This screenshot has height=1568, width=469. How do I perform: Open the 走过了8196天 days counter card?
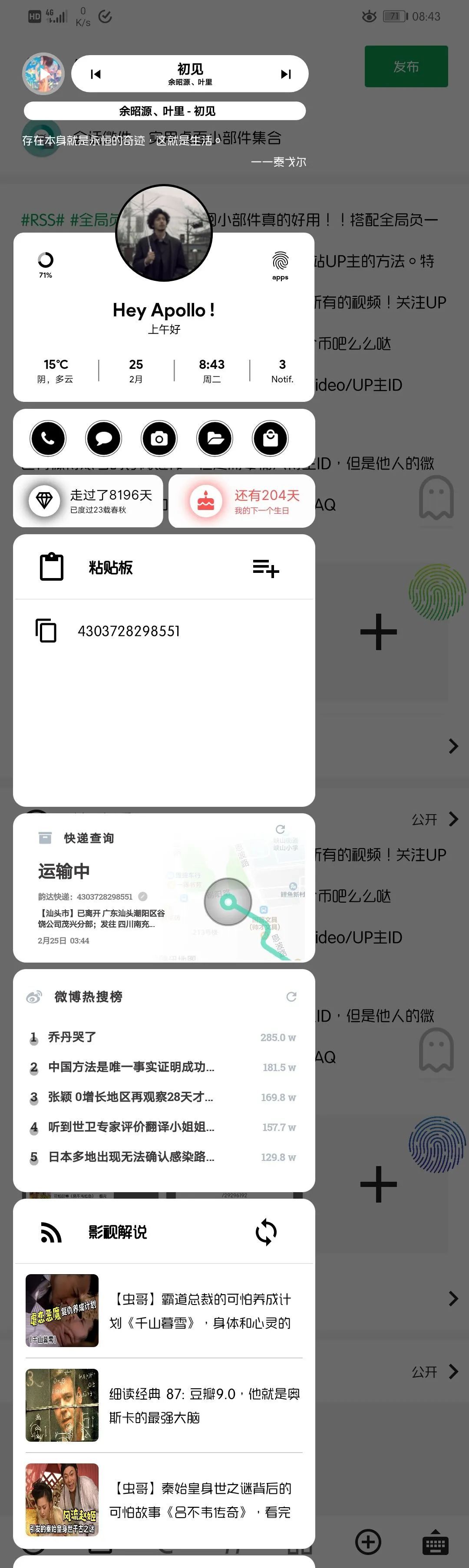coord(88,501)
